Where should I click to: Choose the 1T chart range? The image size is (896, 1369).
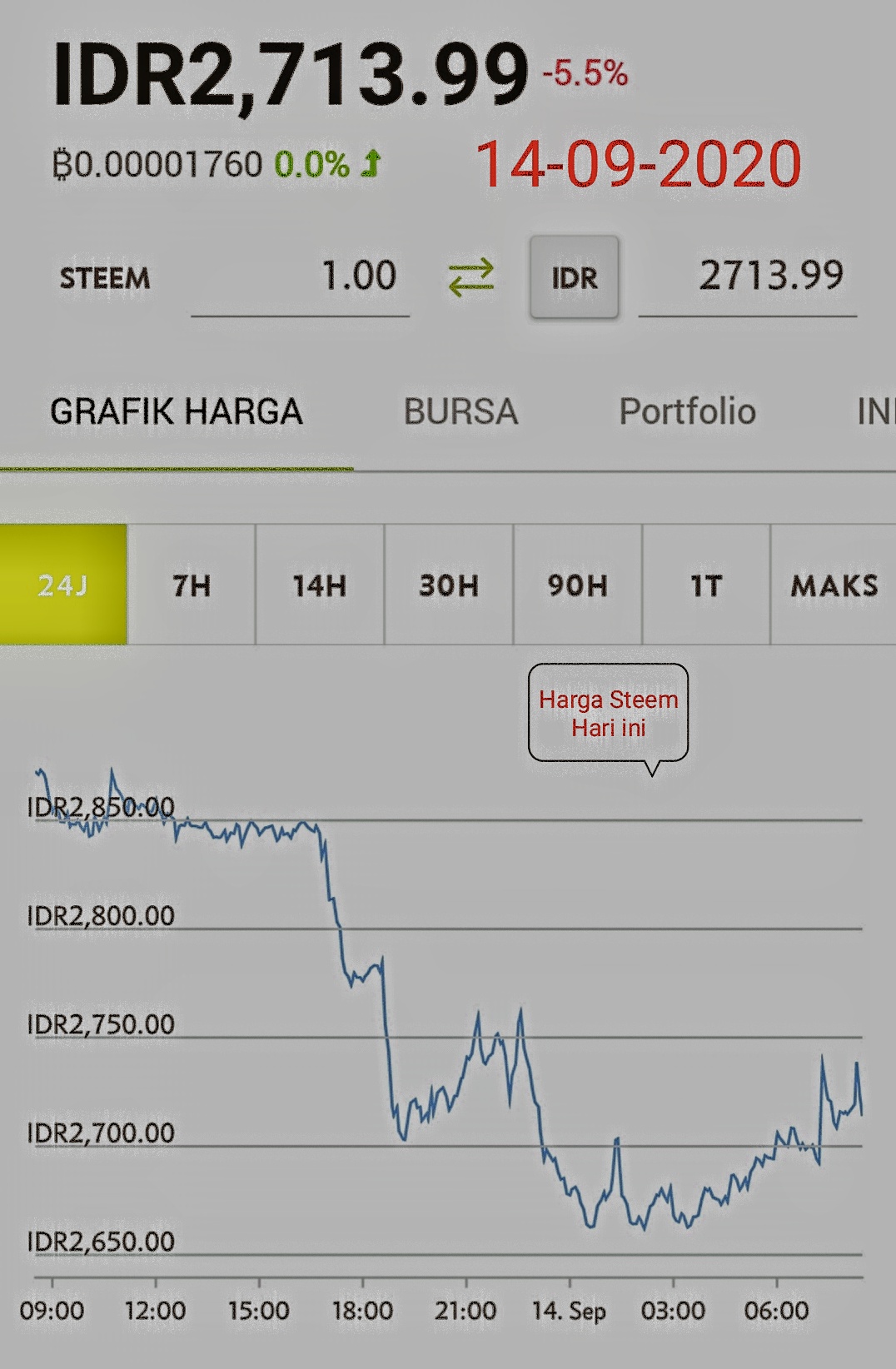pyautogui.click(x=706, y=585)
